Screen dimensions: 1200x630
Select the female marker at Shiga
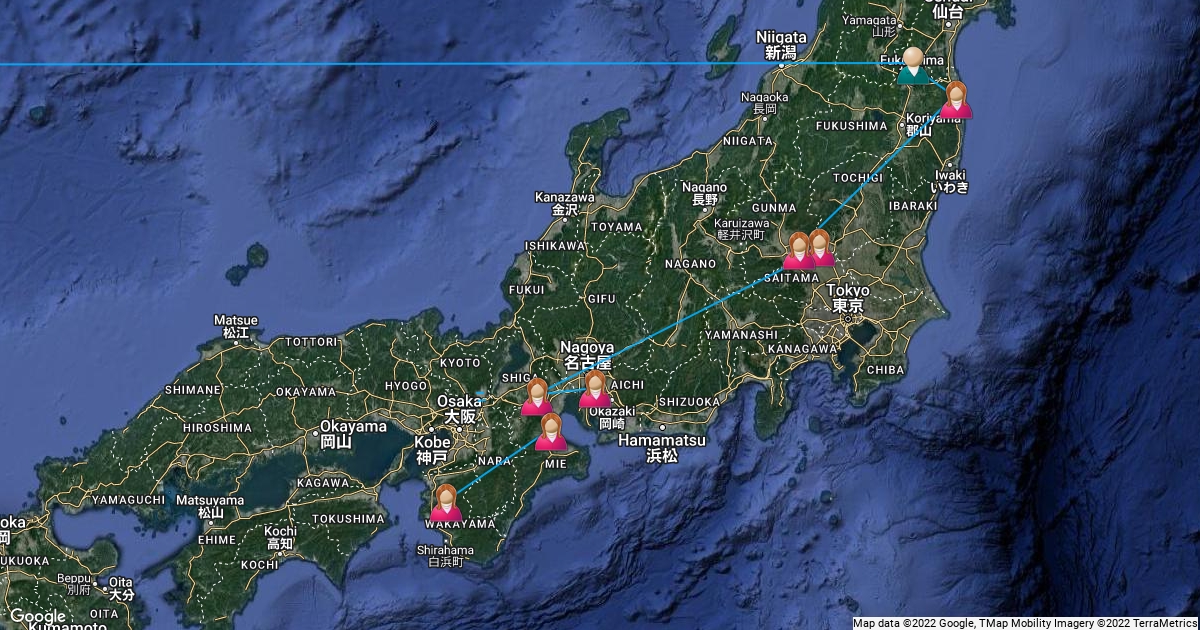click(x=537, y=397)
